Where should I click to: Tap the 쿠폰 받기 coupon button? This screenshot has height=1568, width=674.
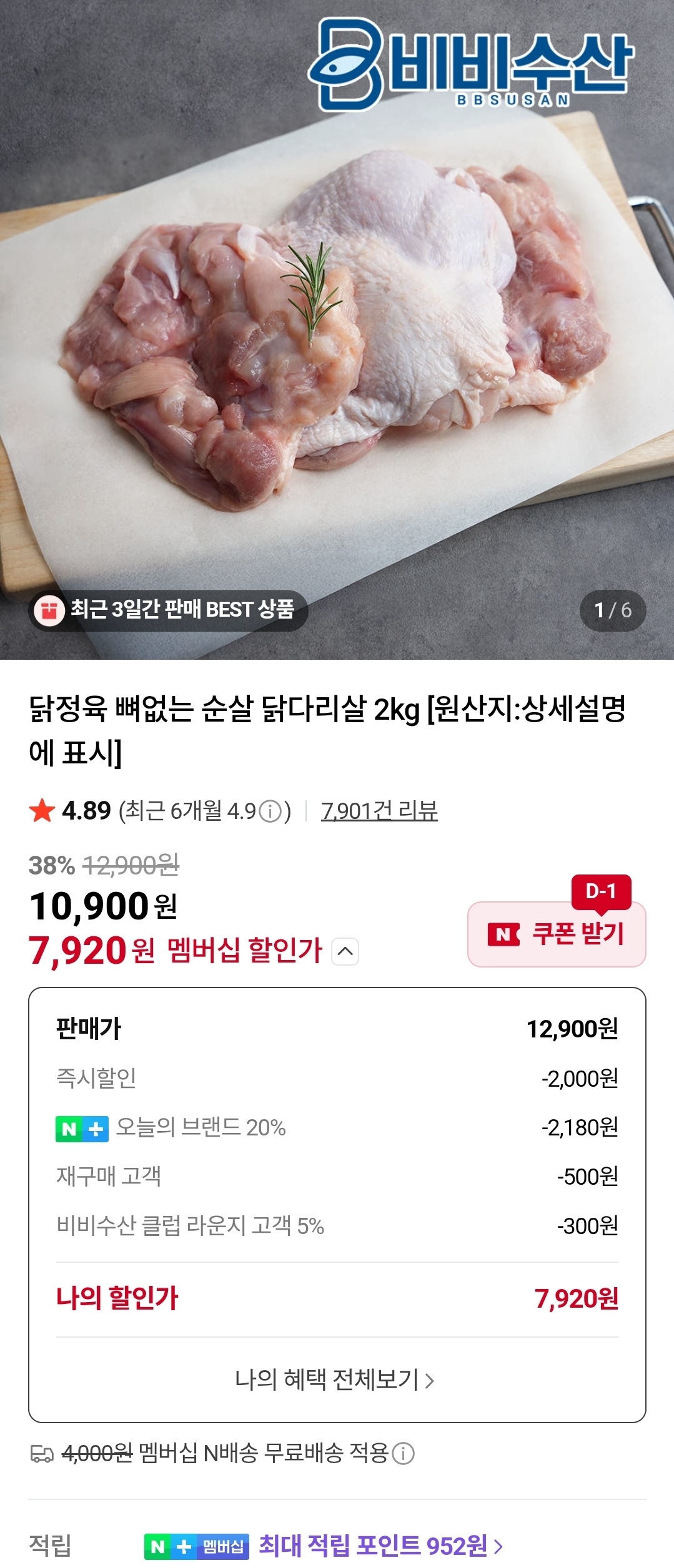coord(557,934)
